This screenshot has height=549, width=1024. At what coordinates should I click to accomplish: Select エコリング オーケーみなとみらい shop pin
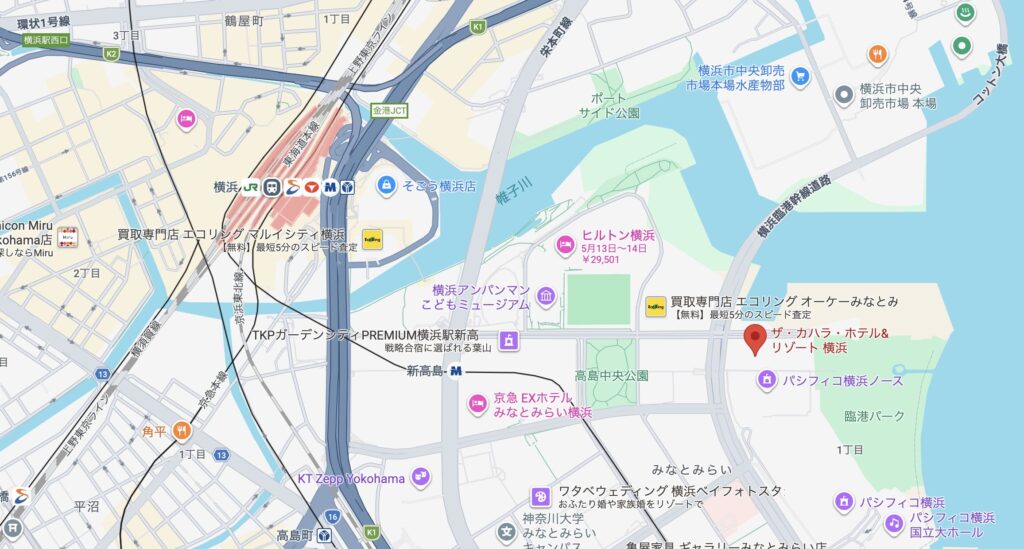[656, 304]
